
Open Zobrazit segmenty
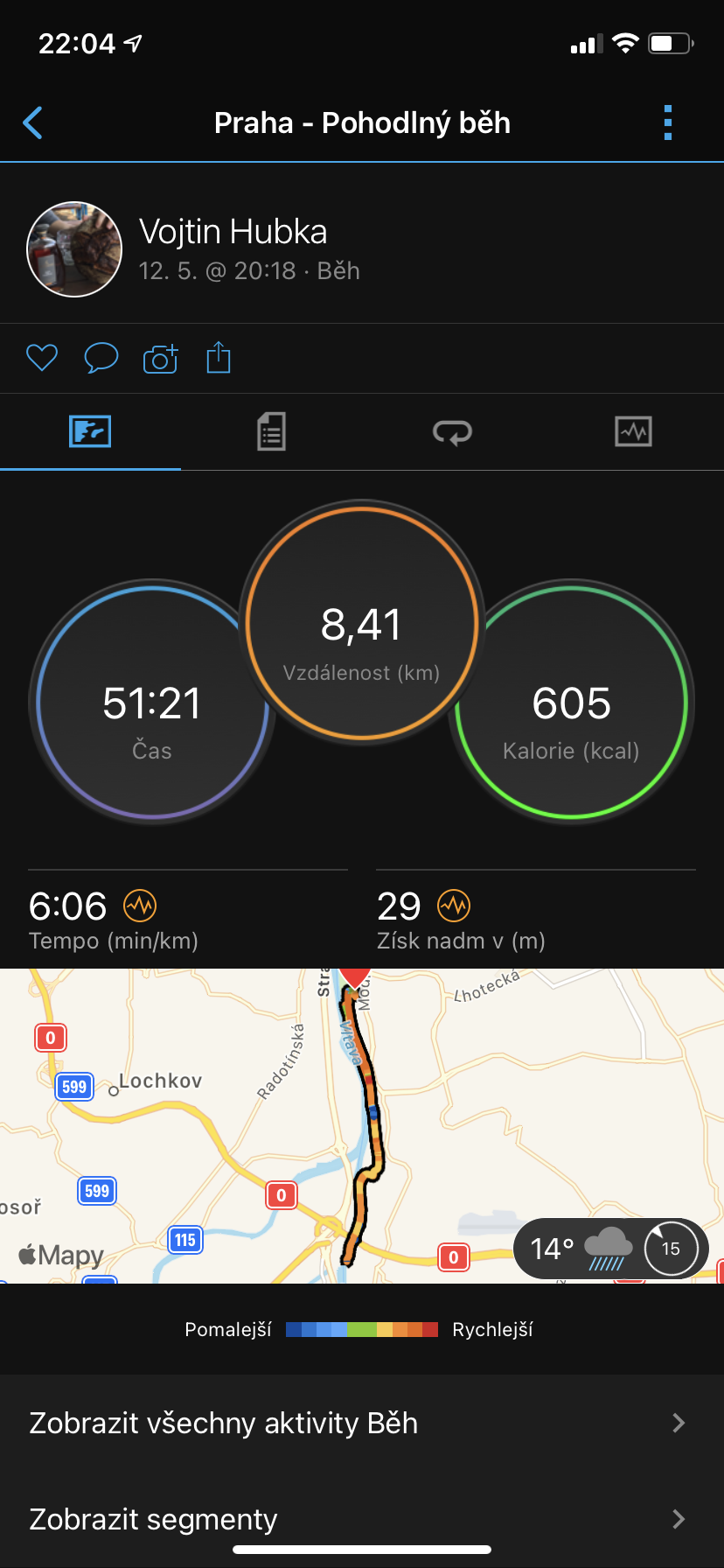362,1519
